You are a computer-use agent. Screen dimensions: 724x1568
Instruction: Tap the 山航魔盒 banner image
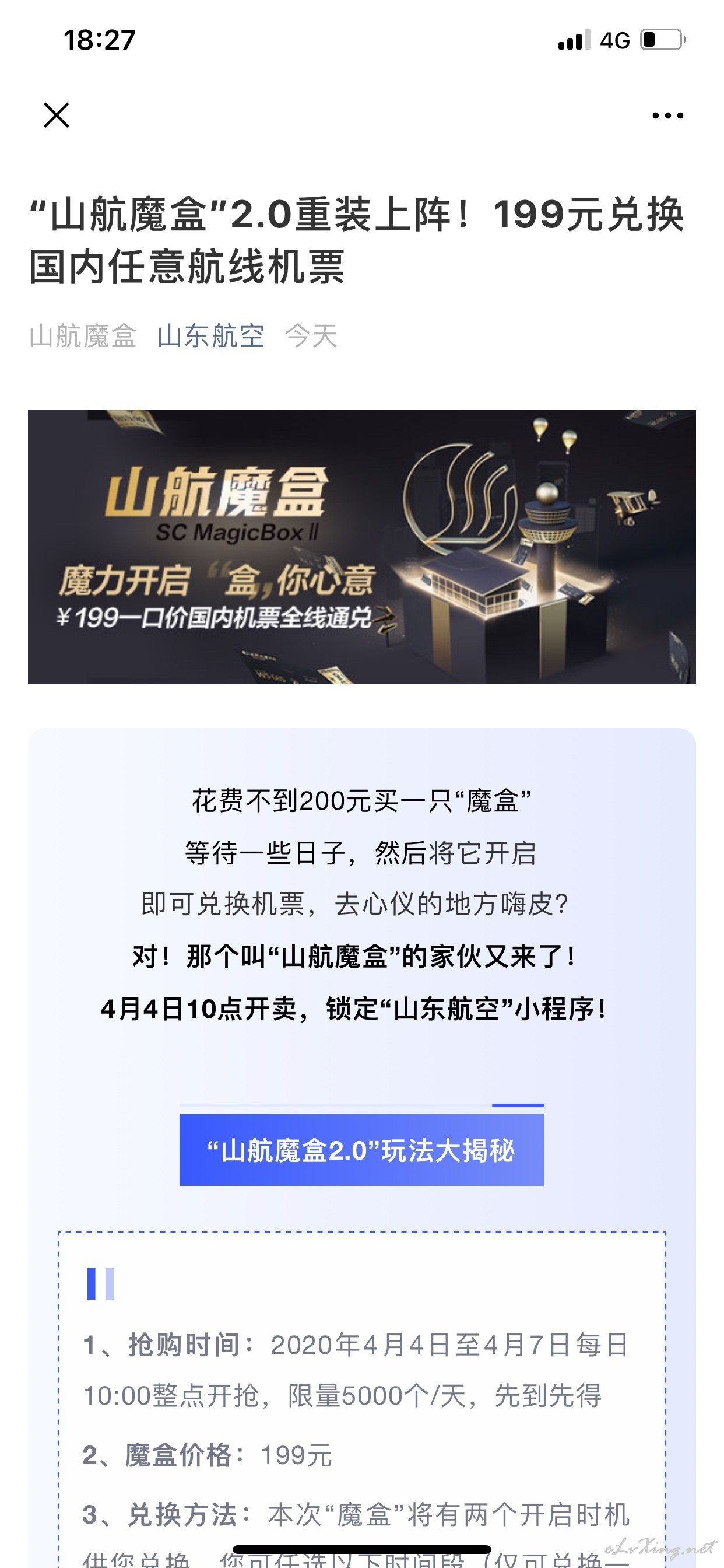(x=362, y=547)
